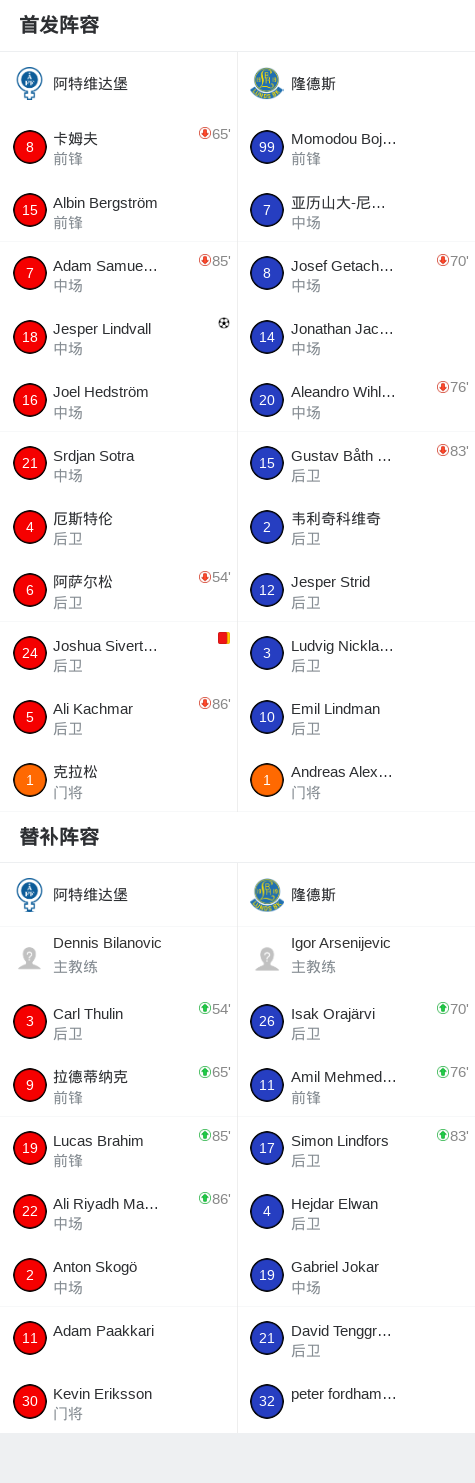The image size is (475, 1483).
Task: Open player 韦利奇科维奇's details
Action: [356, 527]
